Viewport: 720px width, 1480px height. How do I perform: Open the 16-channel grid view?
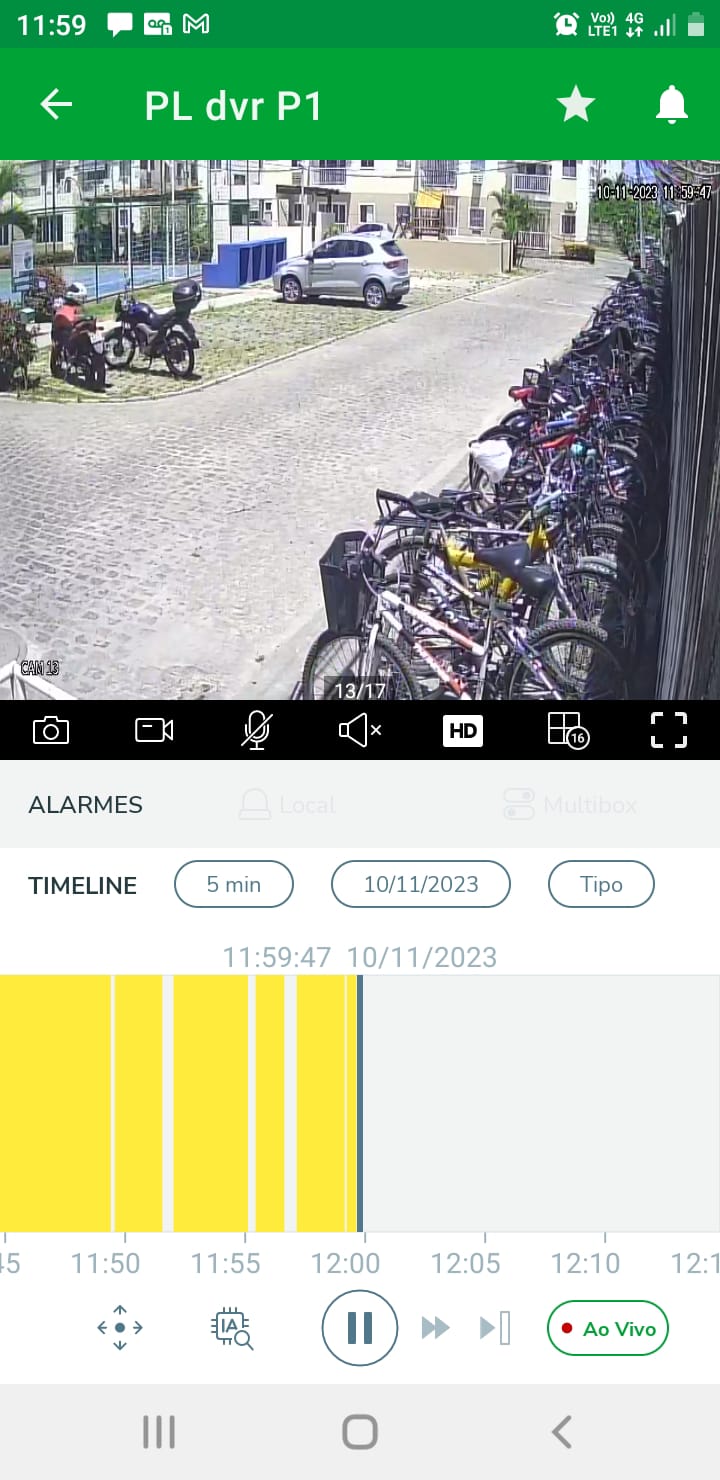click(x=567, y=730)
